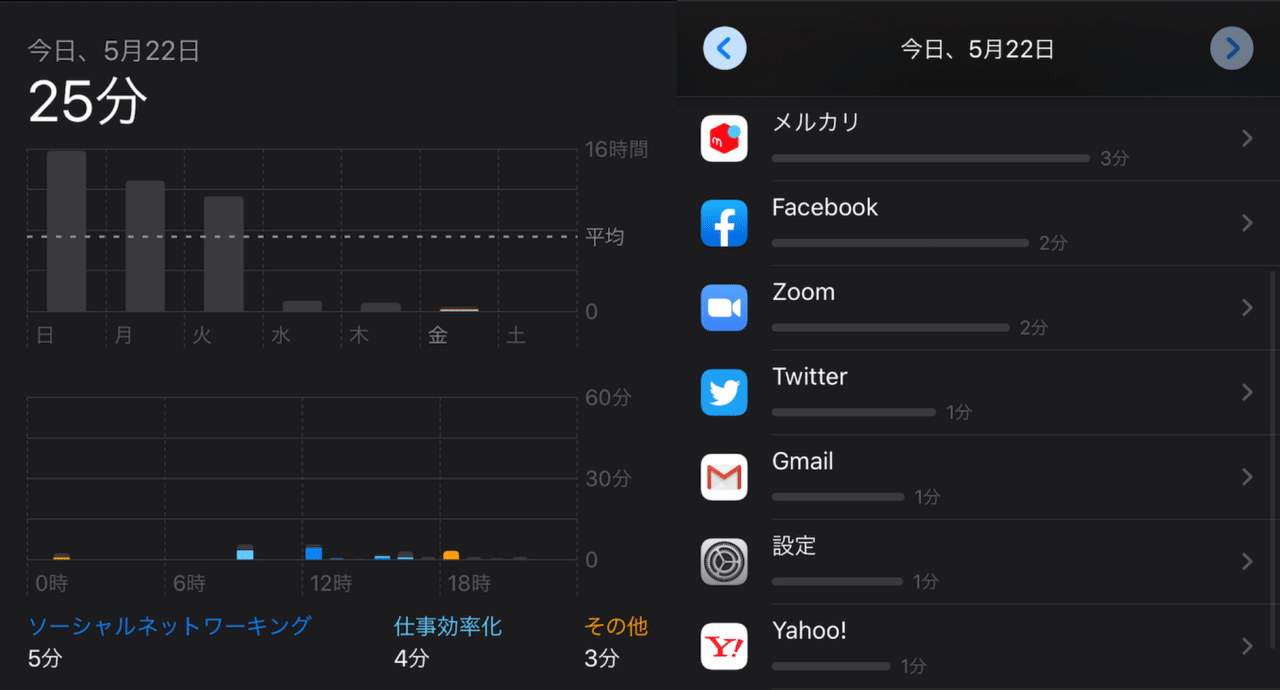Open Twitter usage details

(977, 392)
